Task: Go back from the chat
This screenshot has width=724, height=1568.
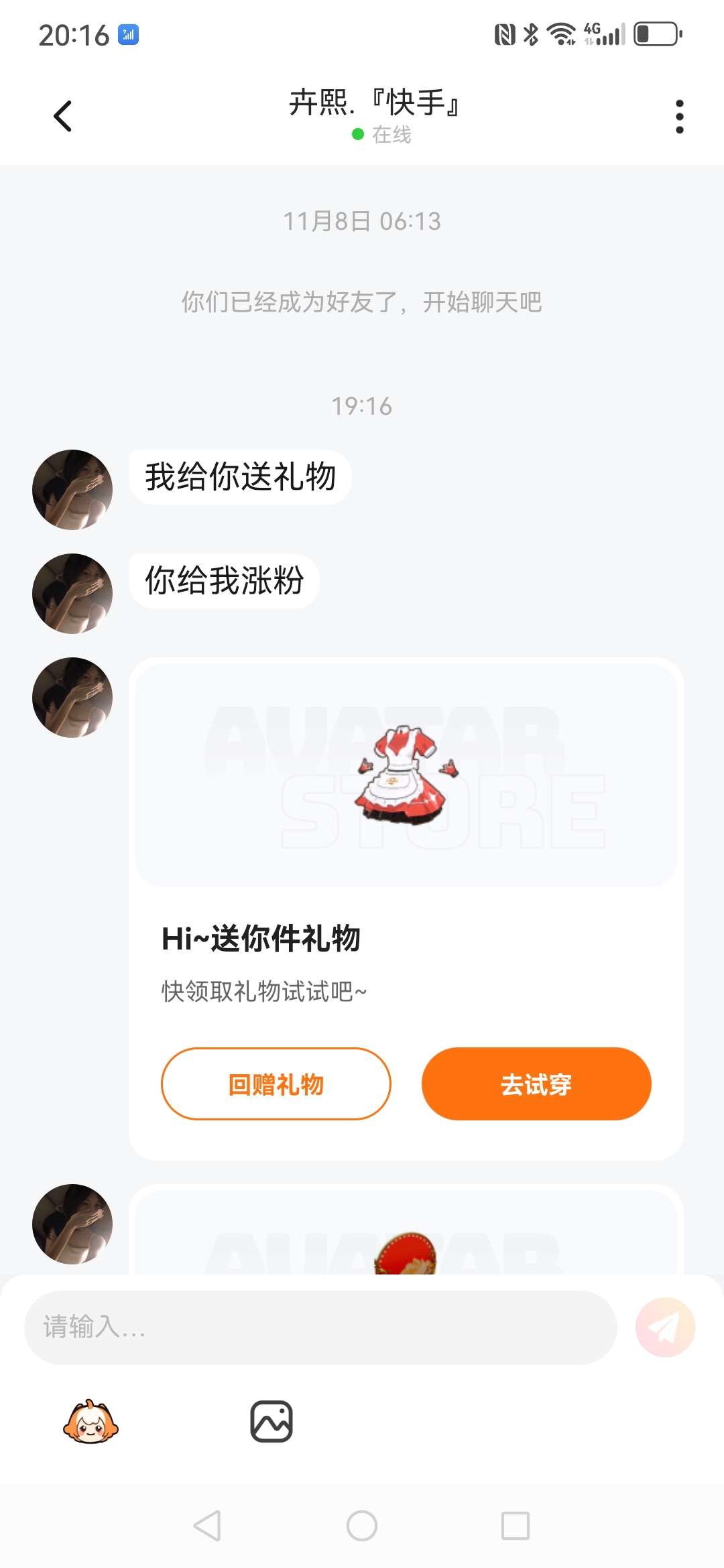Action: [x=62, y=116]
